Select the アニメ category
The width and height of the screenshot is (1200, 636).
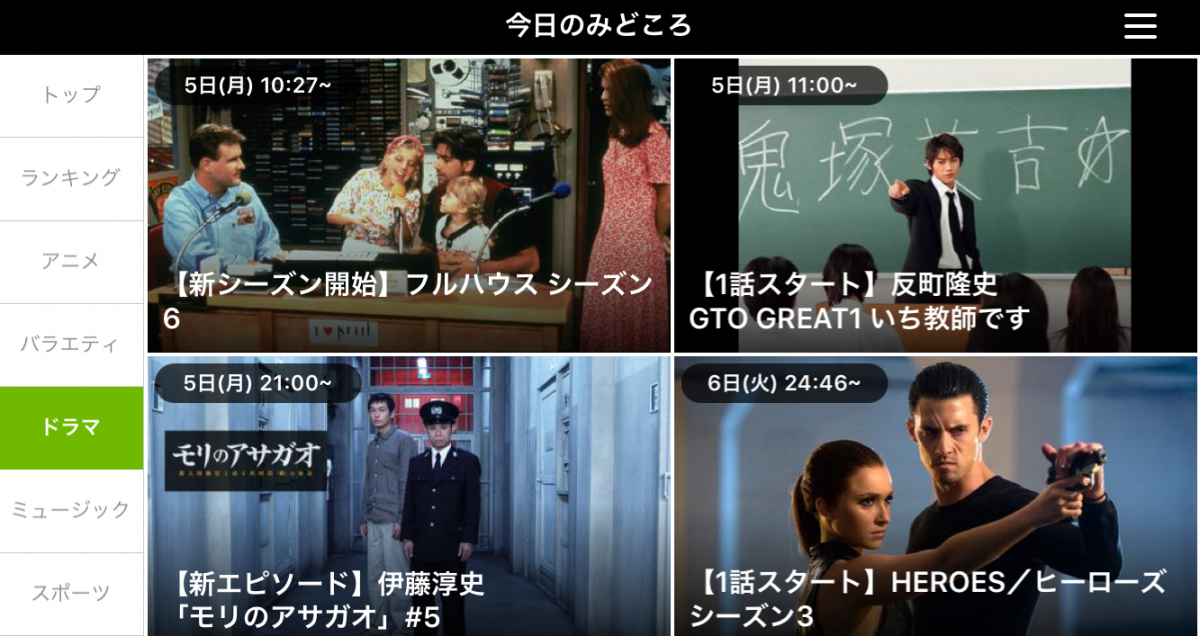click(x=71, y=261)
